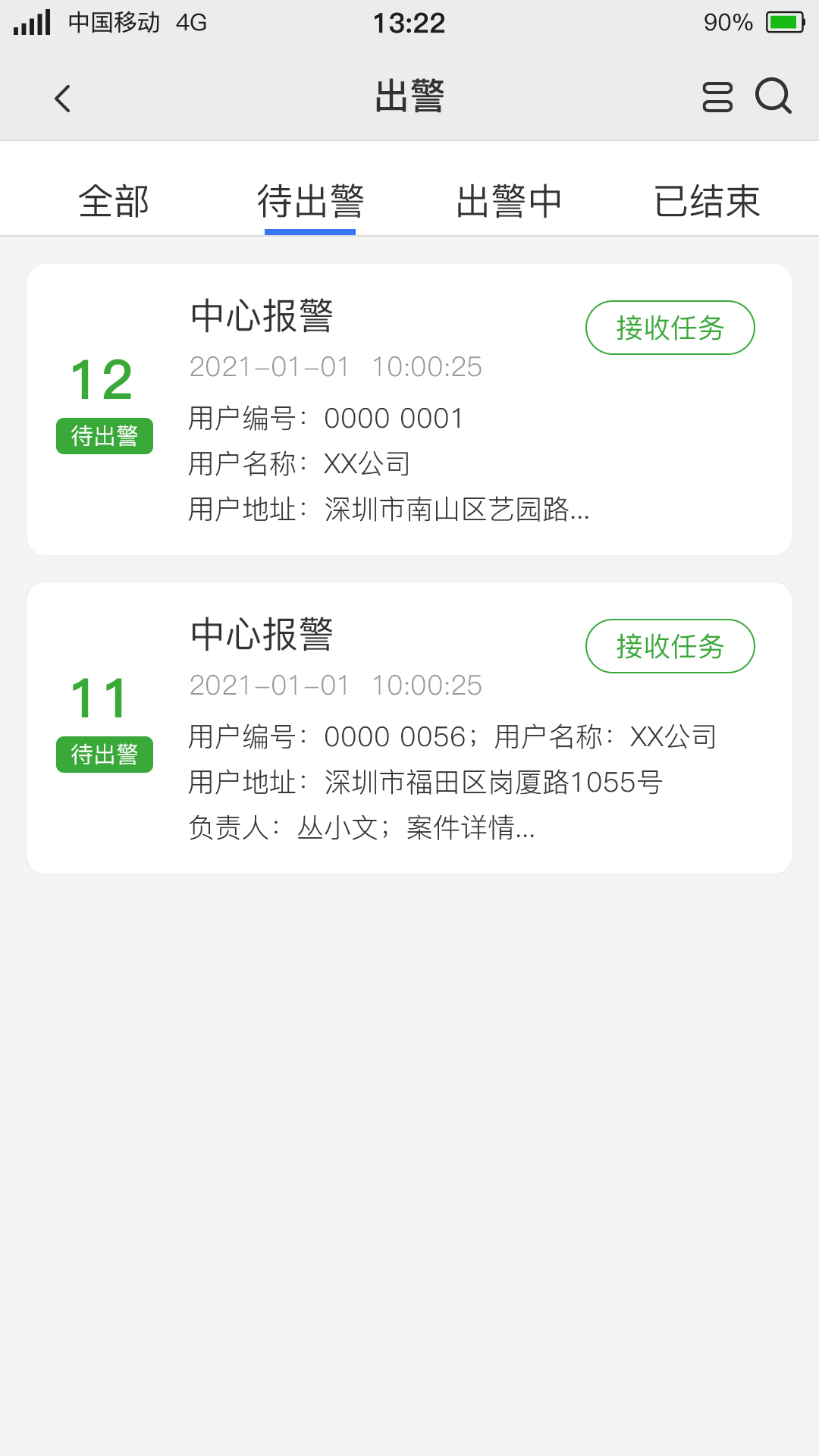Open the search icon in the top bar

pyautogui.click(x=773, y=97)
